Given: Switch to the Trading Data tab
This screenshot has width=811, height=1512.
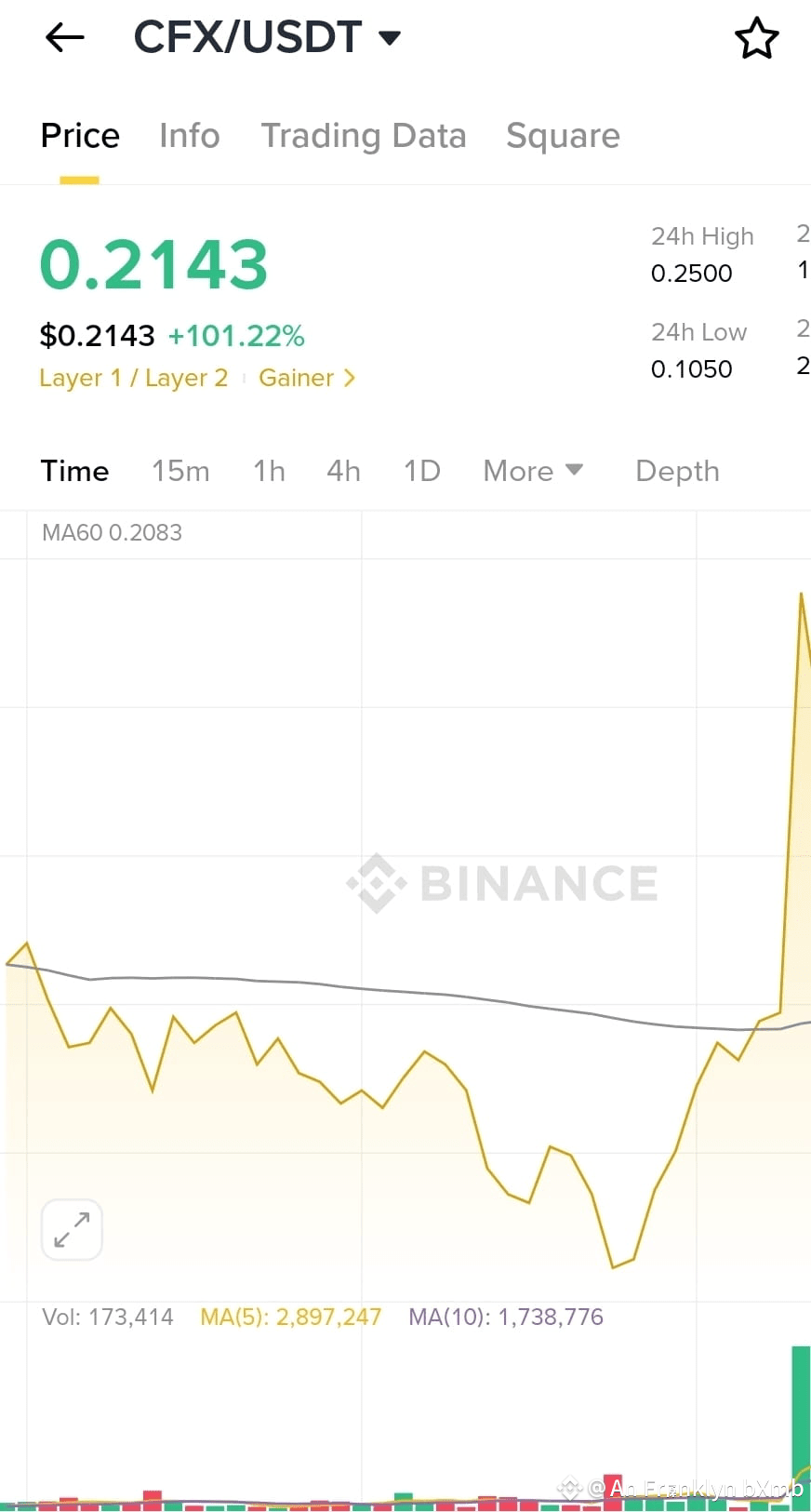Looking at the screenshot, I should pyautogui.click(x=364, y=136).
